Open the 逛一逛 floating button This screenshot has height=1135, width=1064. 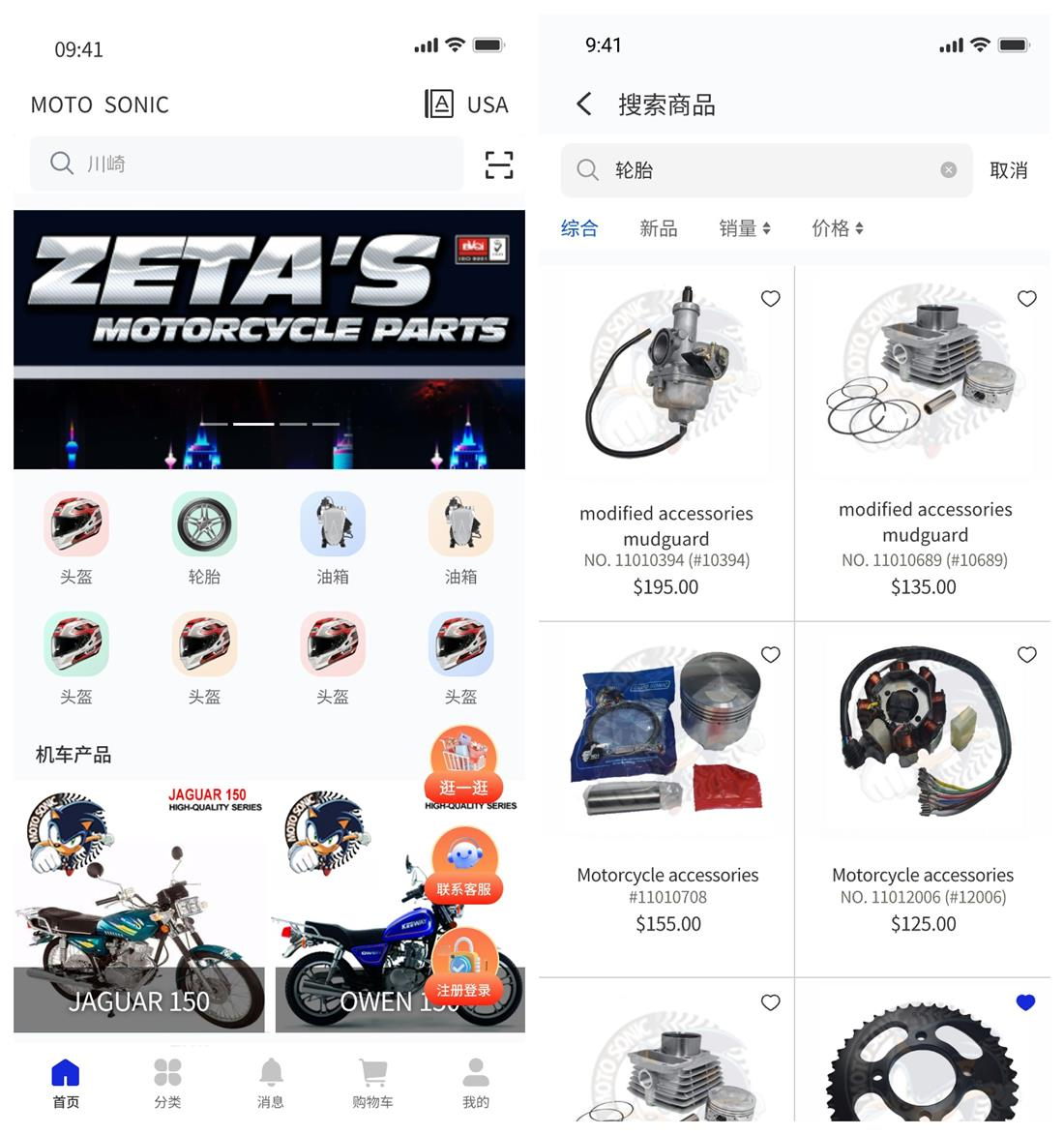463,764
